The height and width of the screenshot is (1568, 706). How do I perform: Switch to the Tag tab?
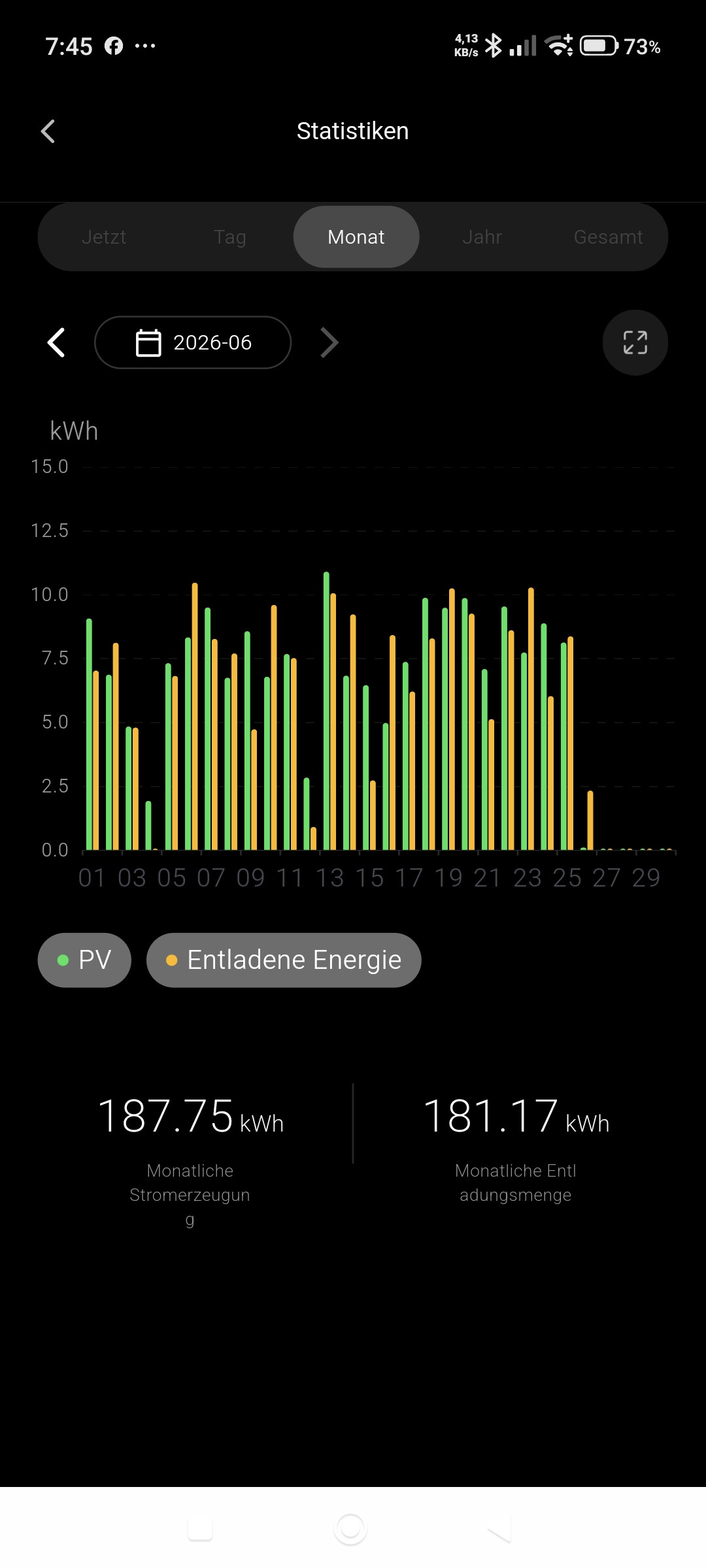click(x=230, y=237)
